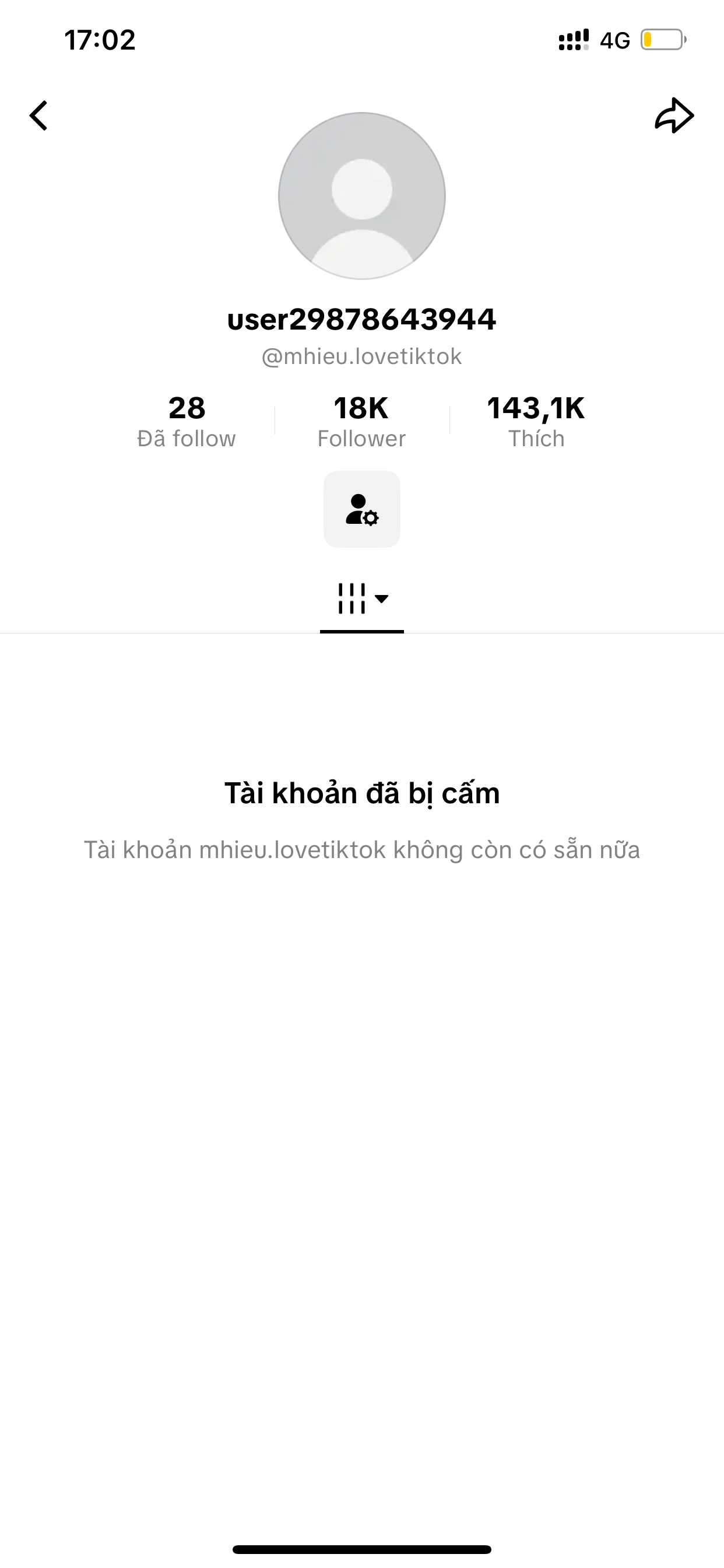Viewport: 724px width, 1568px height.
Task: View the 28 Đã follow list
Action: [186, 421]
